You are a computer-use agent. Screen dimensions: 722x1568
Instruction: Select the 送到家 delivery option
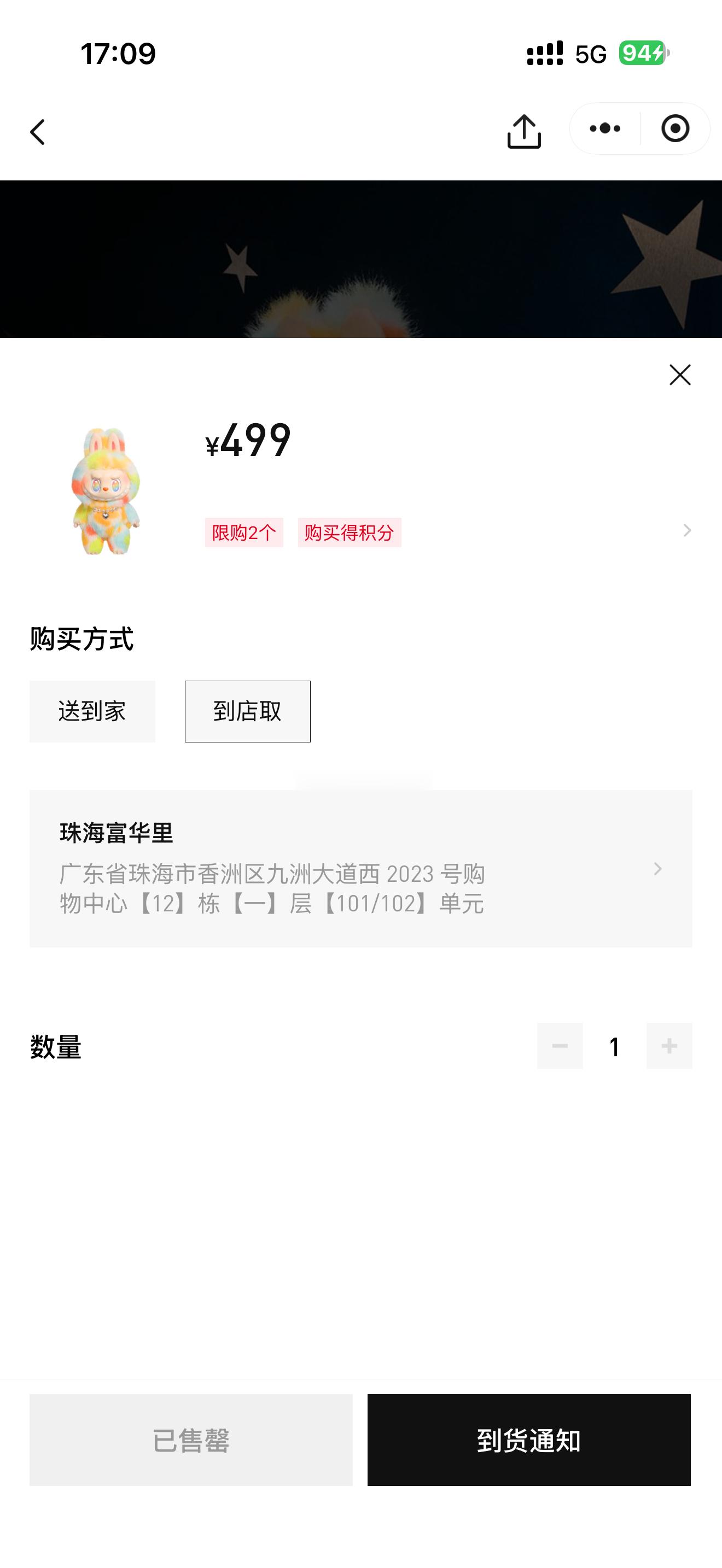pos(92,711)
